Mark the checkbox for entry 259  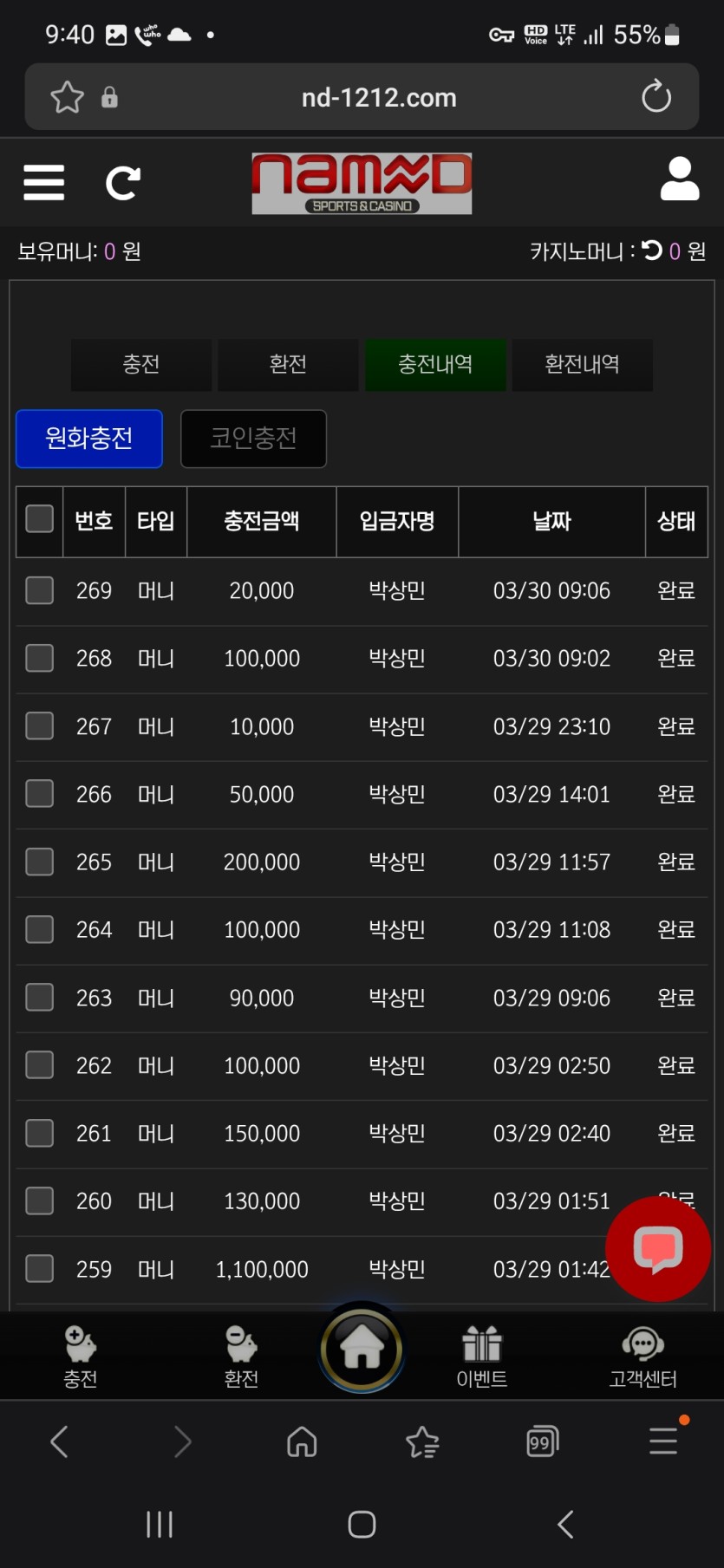click(40, 1268)
